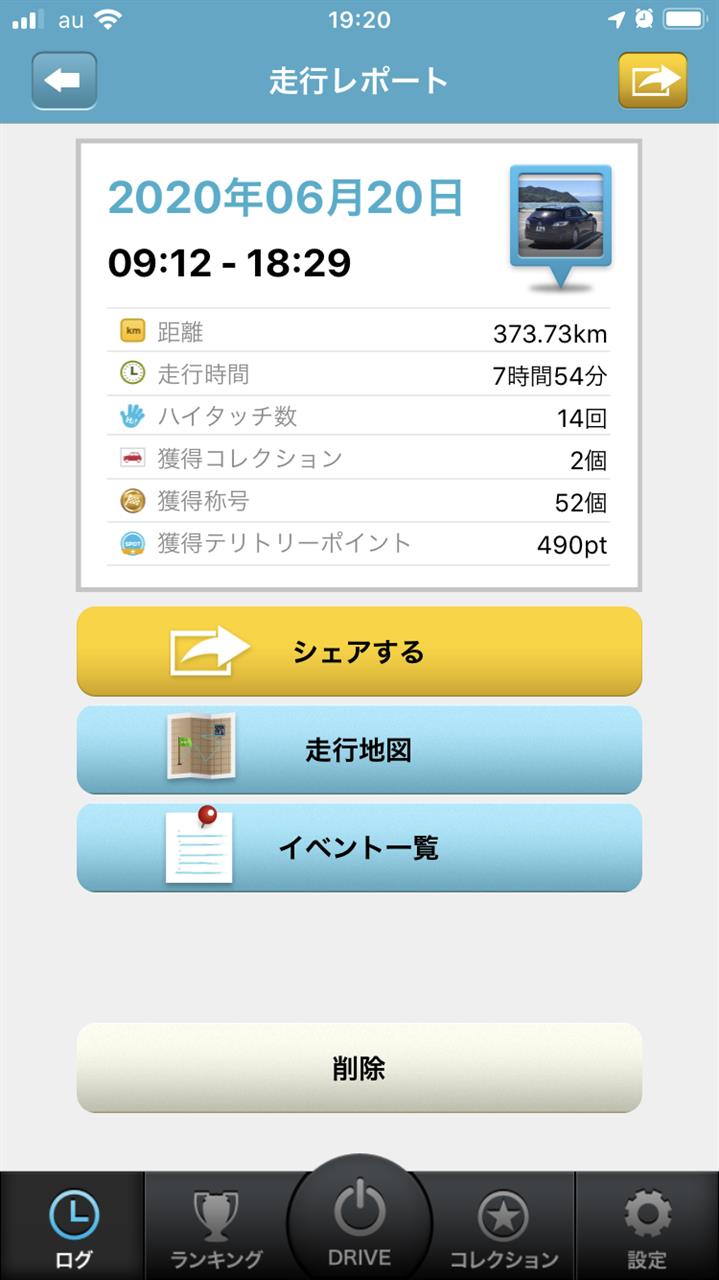Tap the yellow シェアする button
719x1280 pixels.
click(x=359, y=652)
